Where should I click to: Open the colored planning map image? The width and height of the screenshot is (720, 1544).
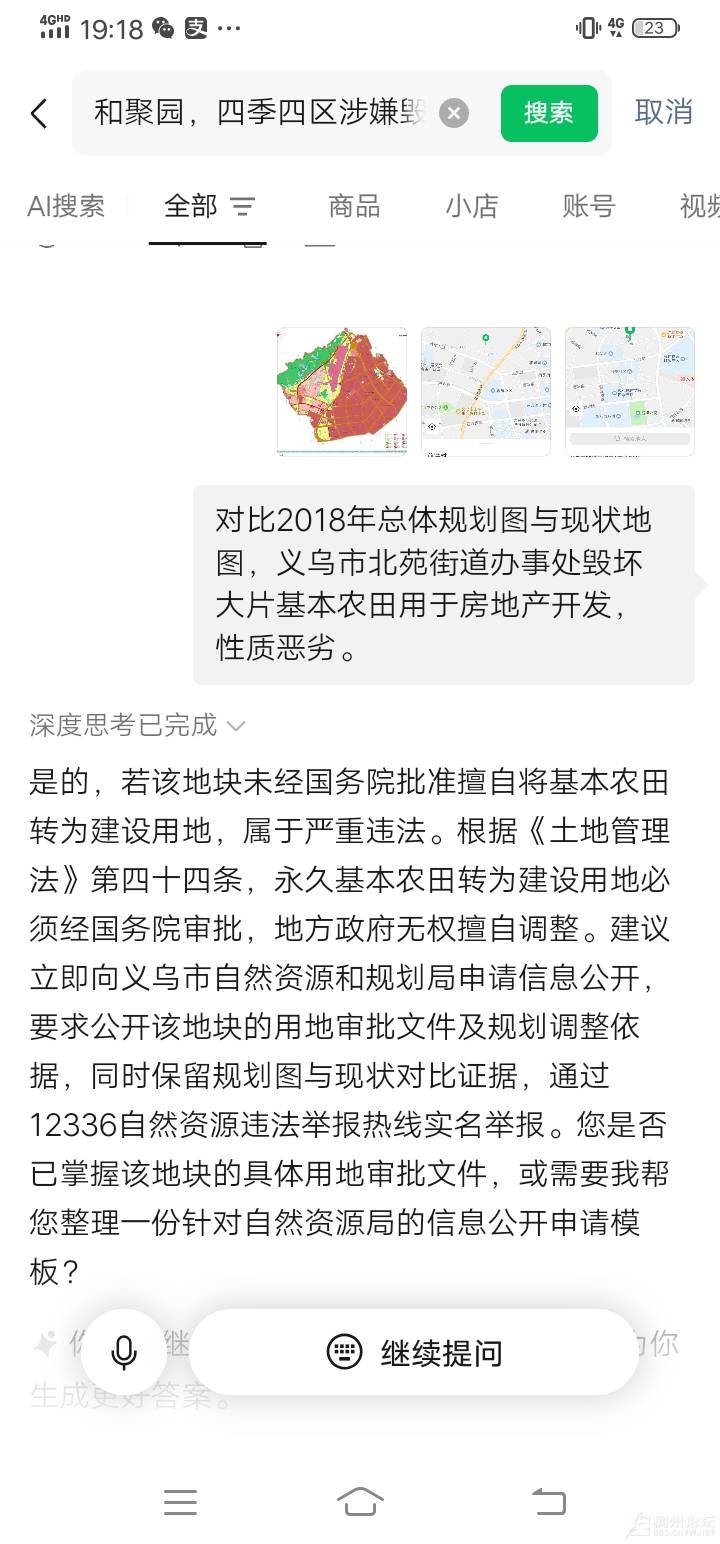[x=342, y=392]
